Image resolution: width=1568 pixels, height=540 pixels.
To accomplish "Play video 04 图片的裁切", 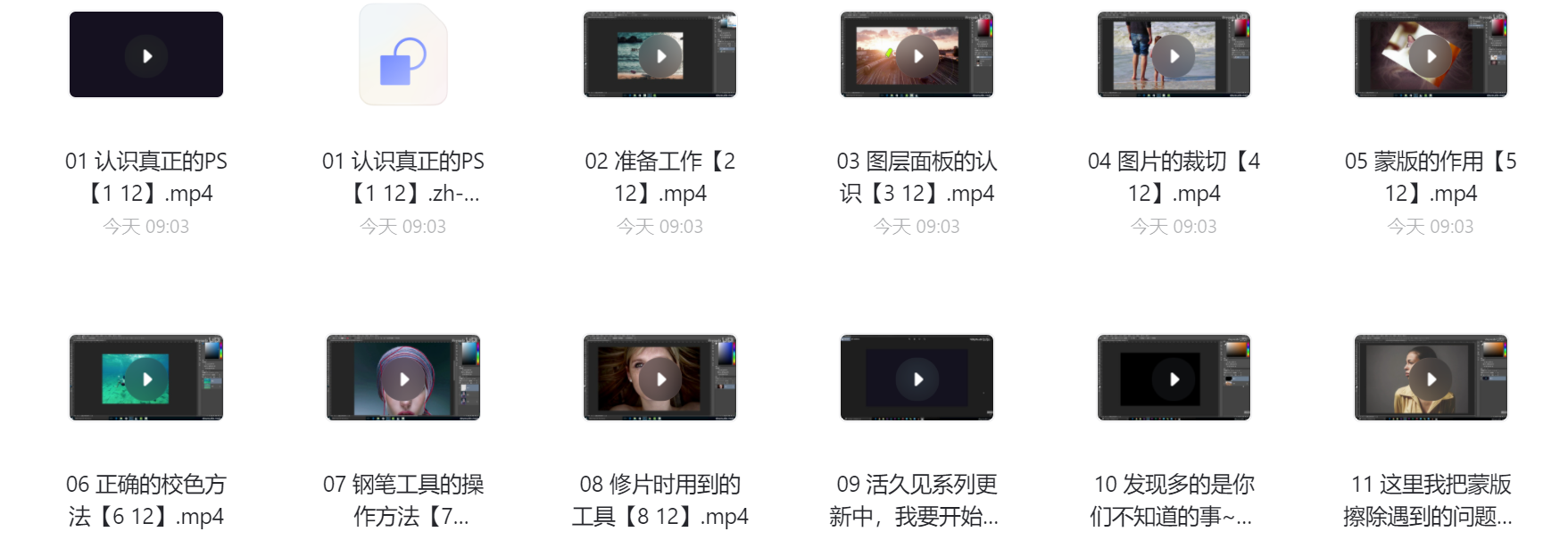I will click(x=1174, y=55).
